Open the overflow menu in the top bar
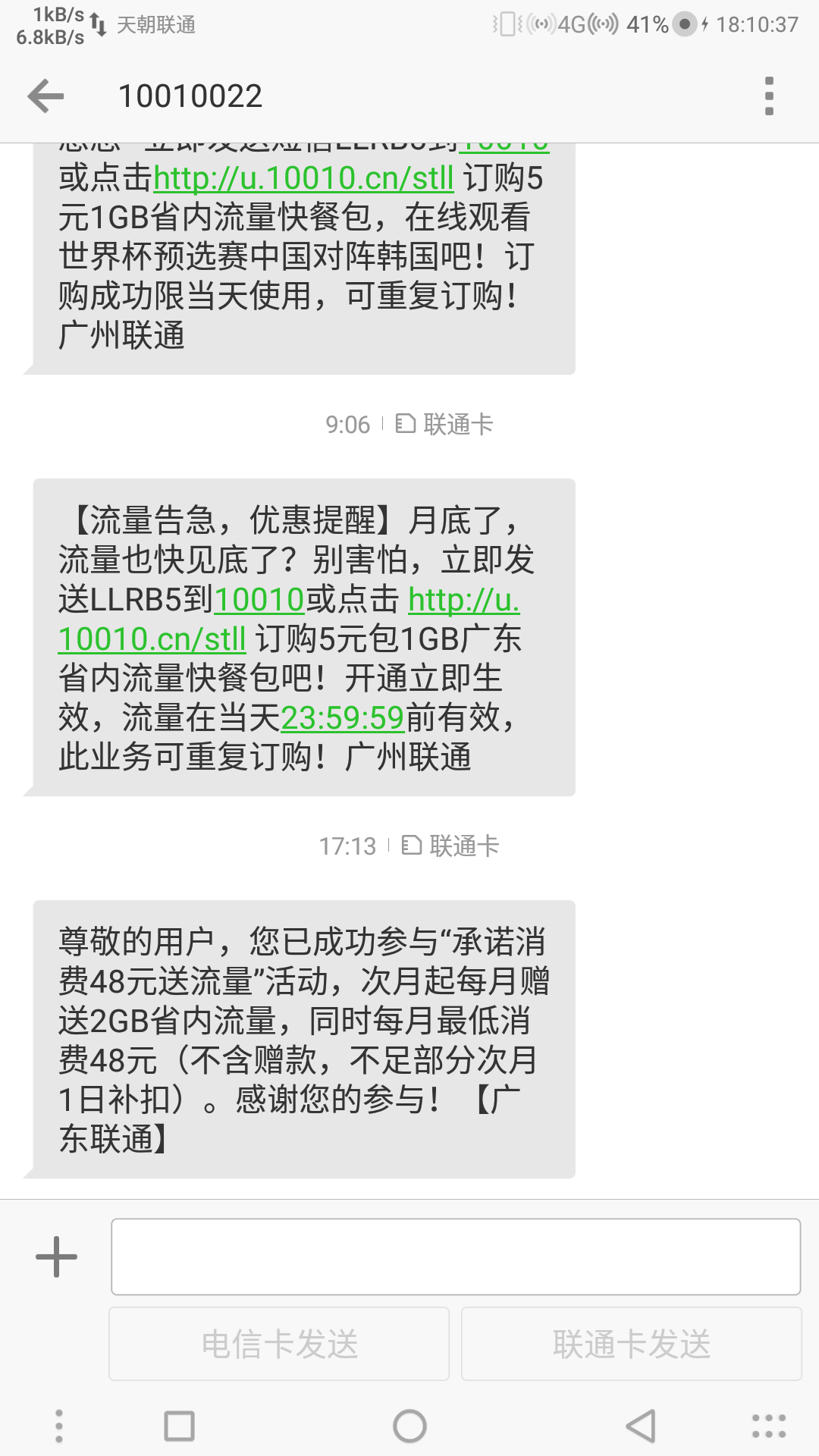 [769, 96]
